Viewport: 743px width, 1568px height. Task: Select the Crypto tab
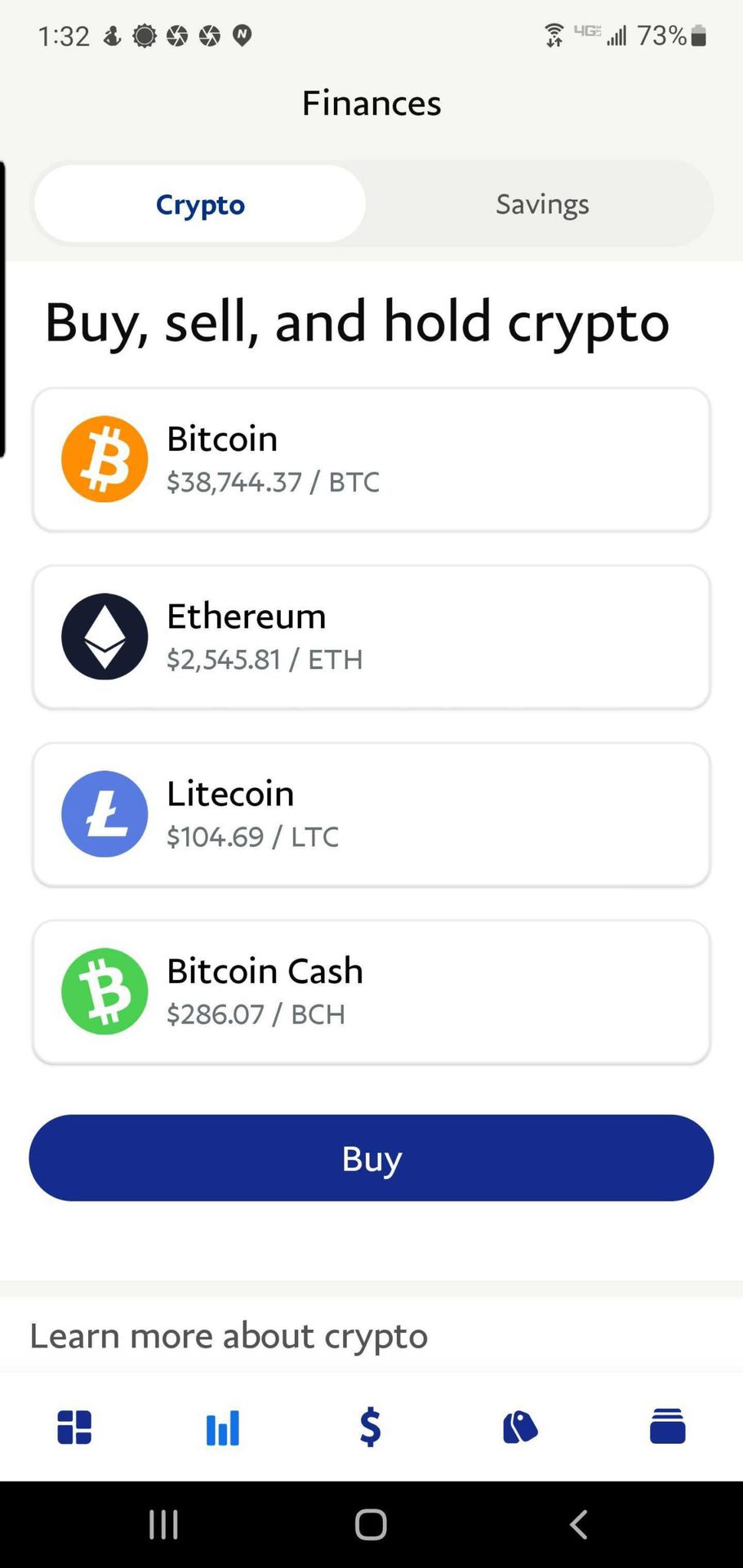coord(200,204)
